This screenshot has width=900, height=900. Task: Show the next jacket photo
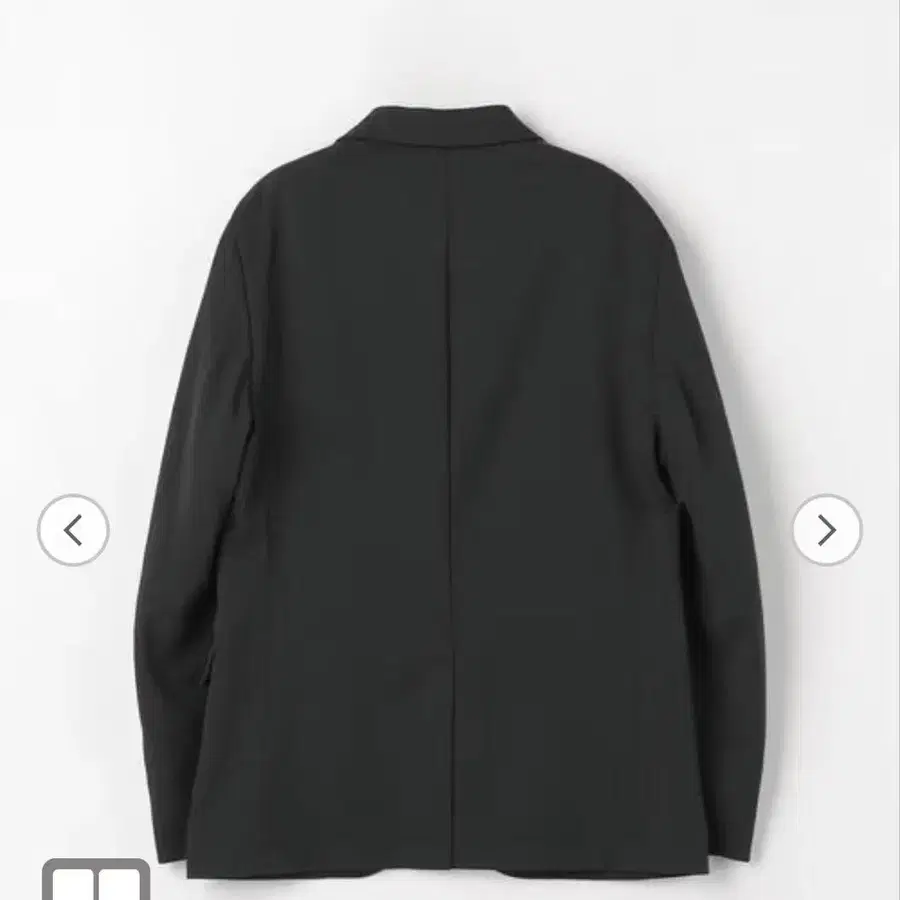coord(827,530)
